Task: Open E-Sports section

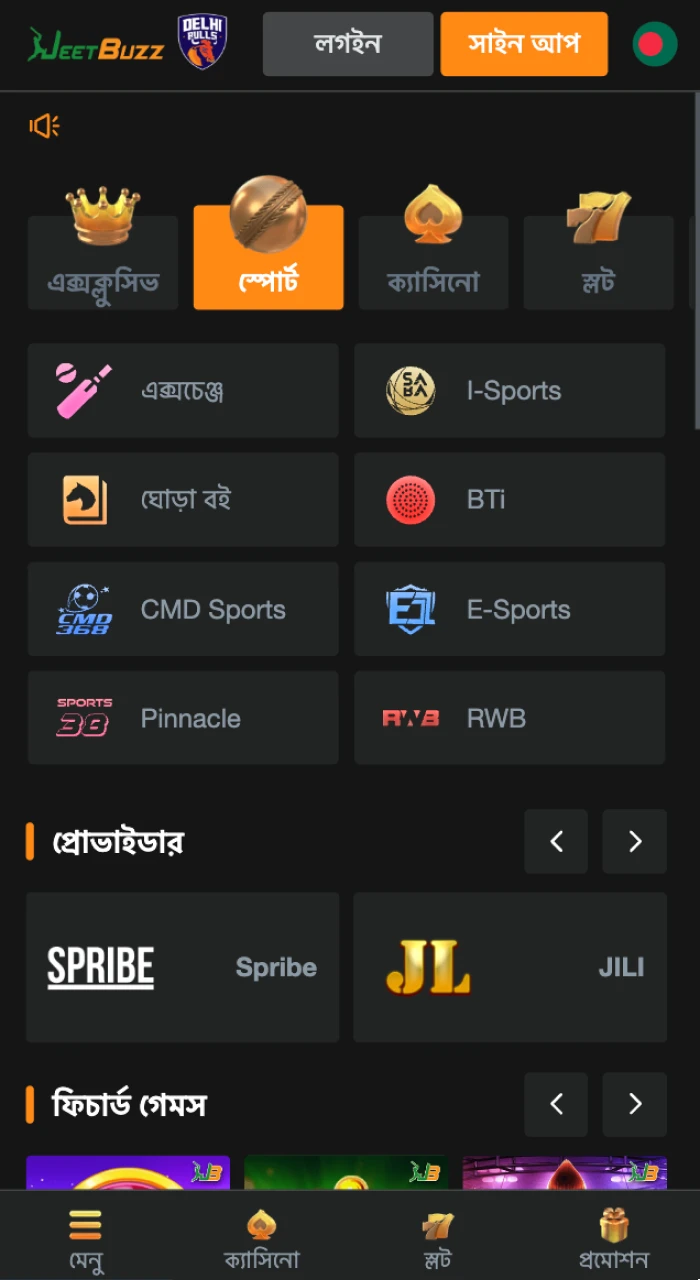Action: point(509,609)
